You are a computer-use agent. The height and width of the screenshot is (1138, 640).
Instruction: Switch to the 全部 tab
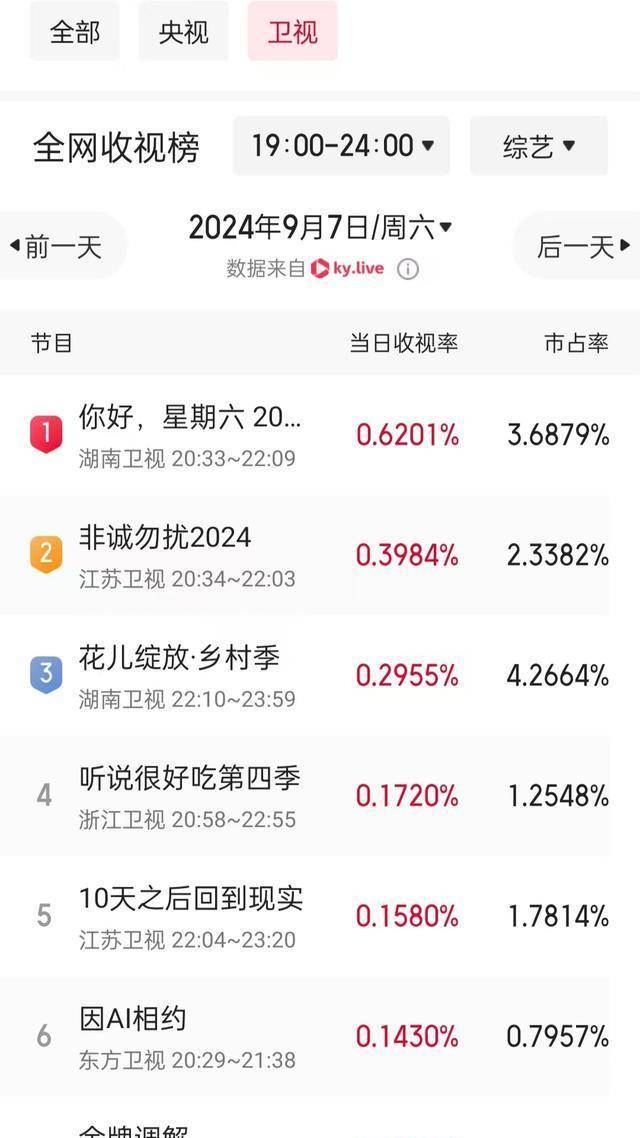click(x=75, y=31)
